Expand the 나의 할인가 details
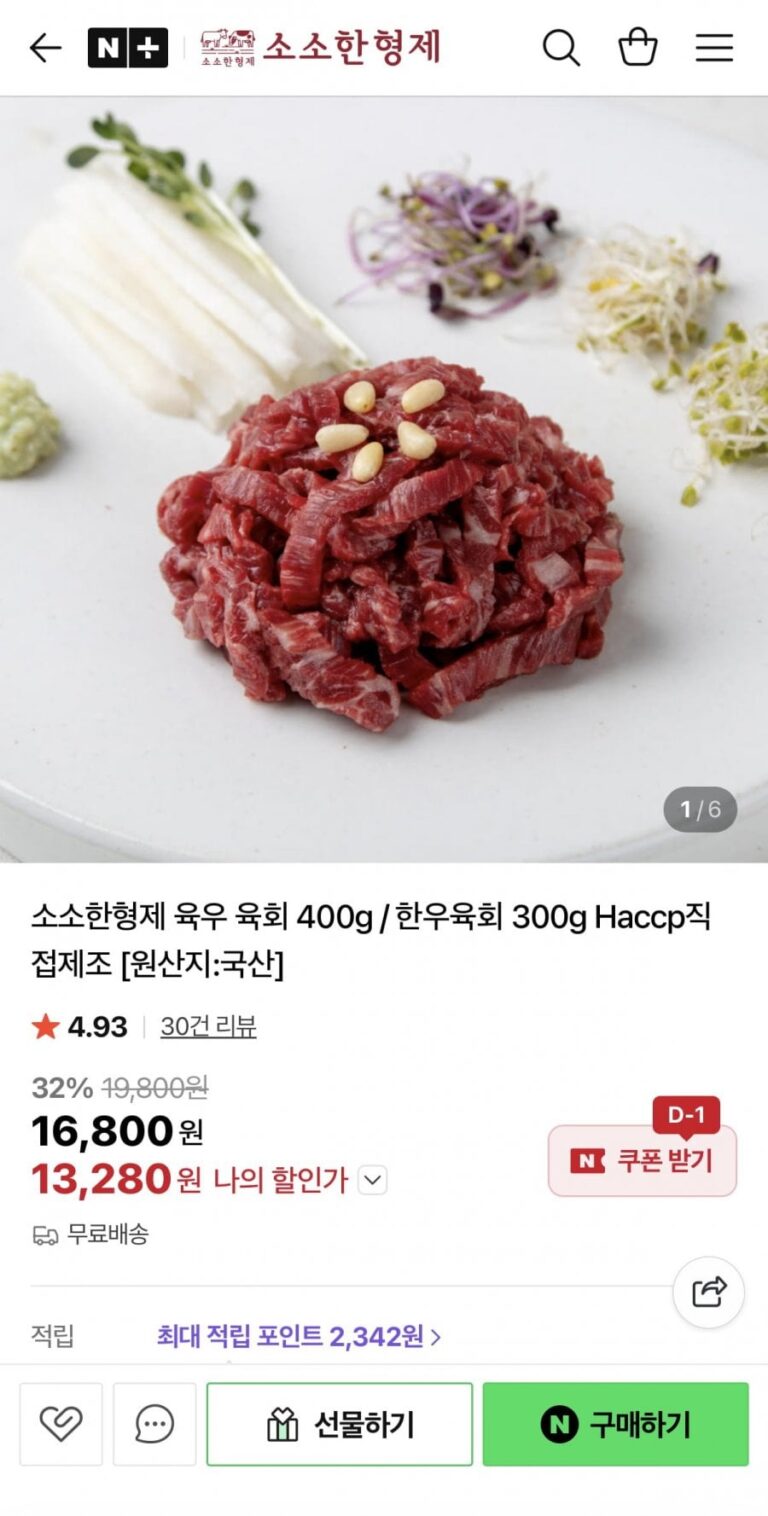The image size is (768, 1516). 372,1180
